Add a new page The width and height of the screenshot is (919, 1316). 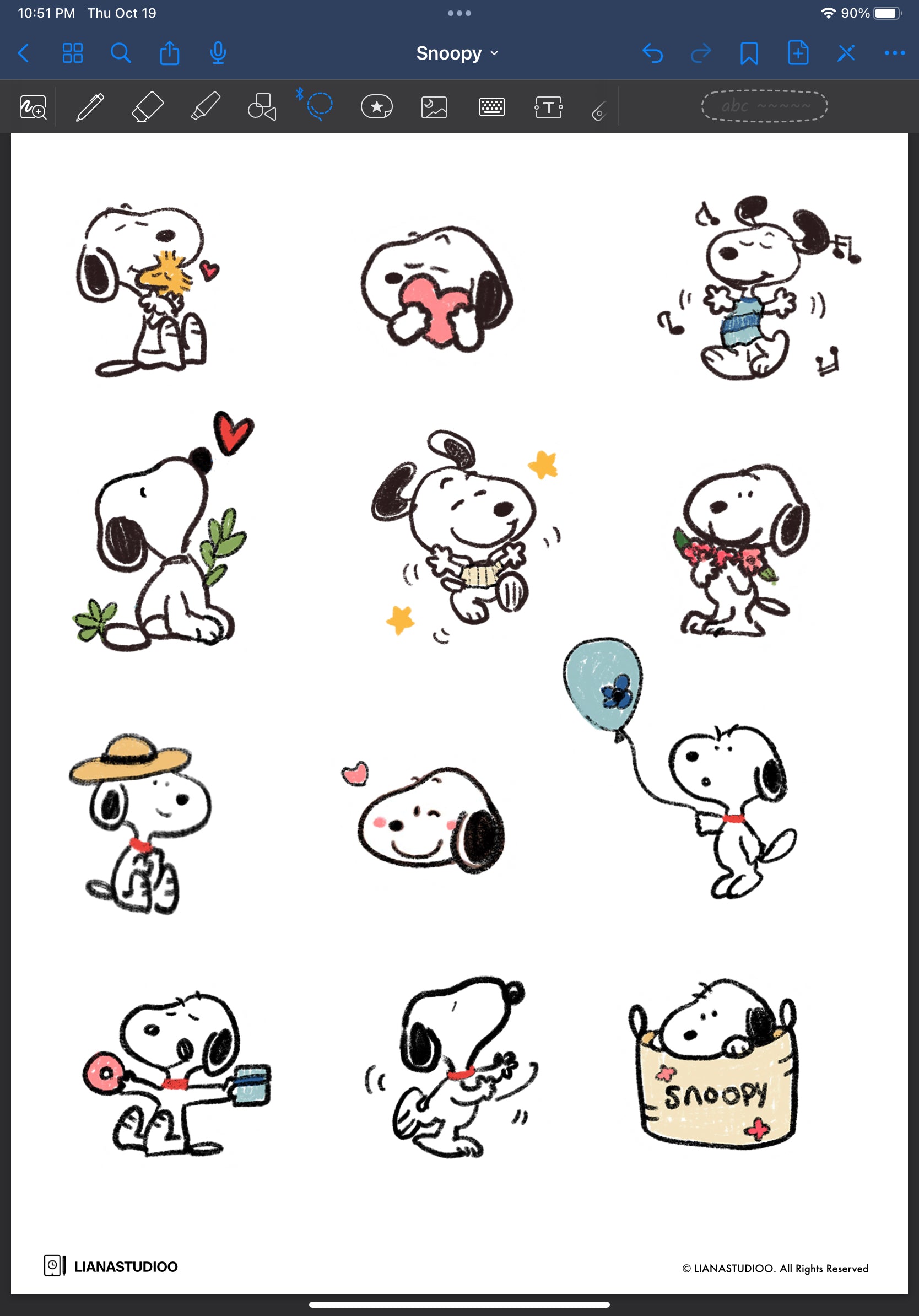[x=798, y=53]
